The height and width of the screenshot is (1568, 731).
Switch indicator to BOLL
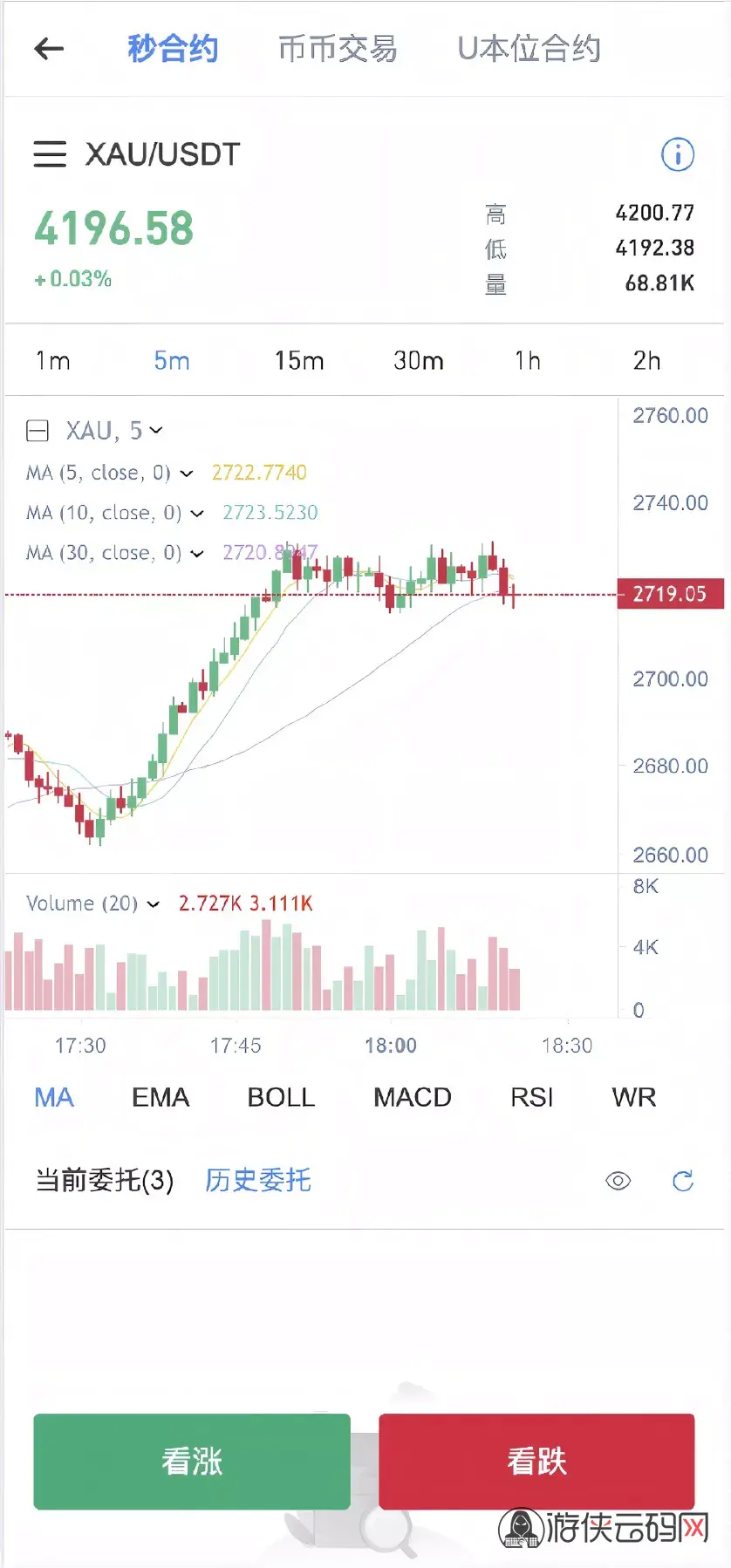click(281, 1097)
